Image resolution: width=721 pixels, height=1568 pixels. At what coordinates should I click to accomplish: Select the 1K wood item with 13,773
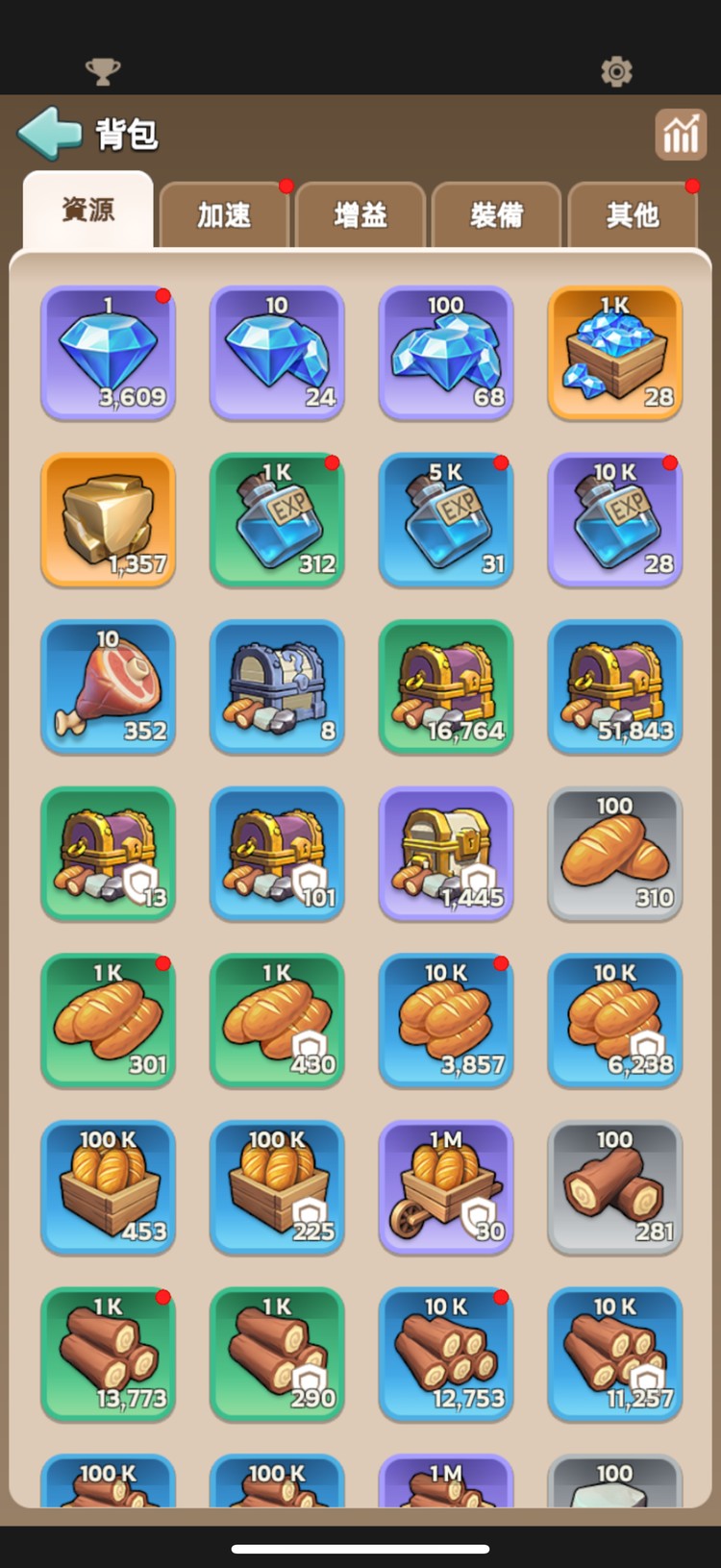click(108, 1355)
